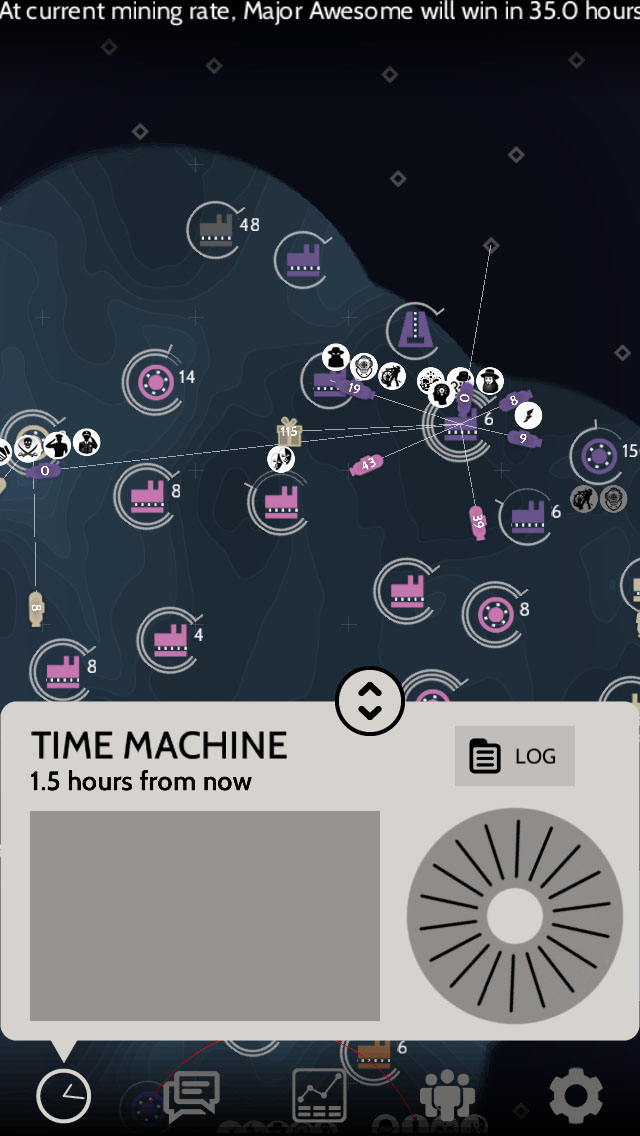Select the pink factory outpost labeled 4
640x1136 pixels.
coord(171,638)
